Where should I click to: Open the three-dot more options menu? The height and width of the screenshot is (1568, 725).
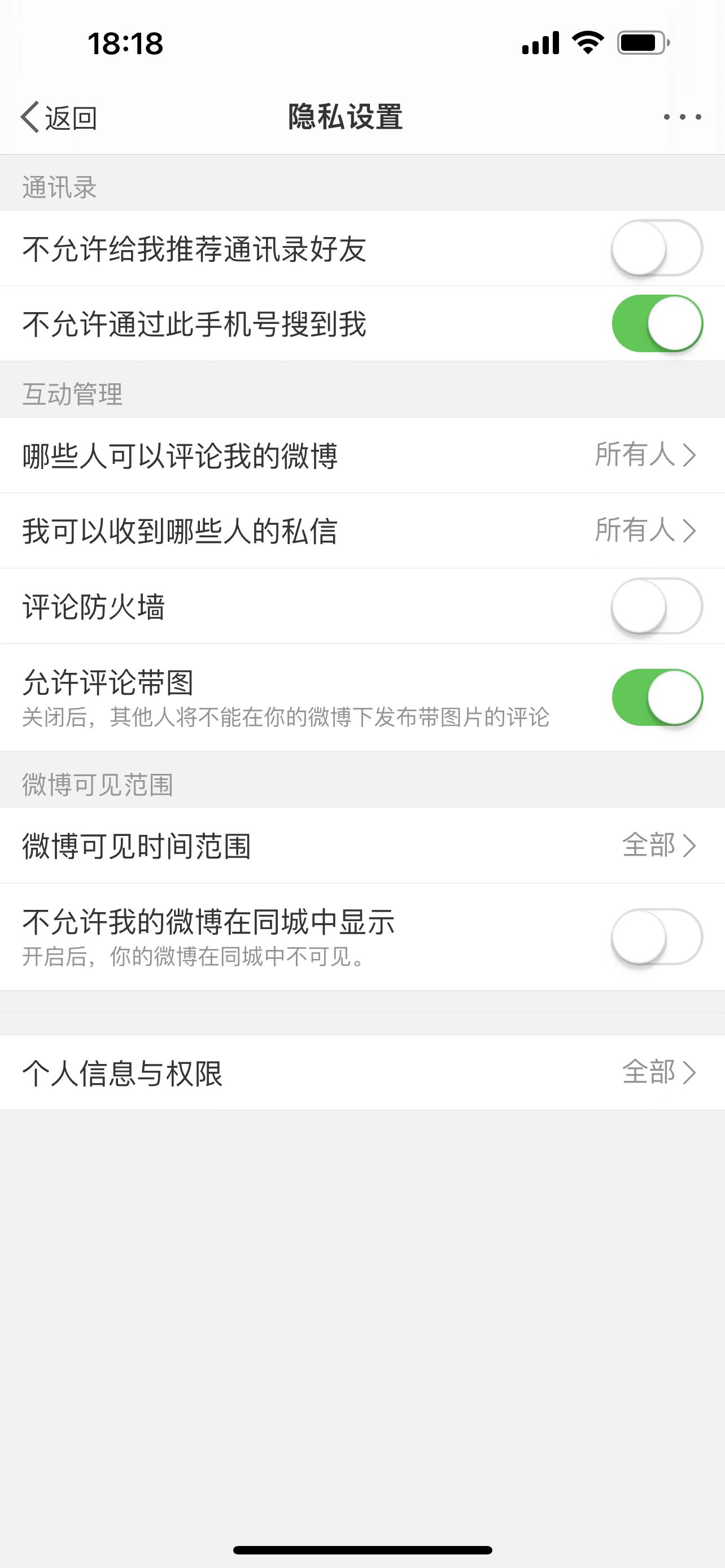683,117
